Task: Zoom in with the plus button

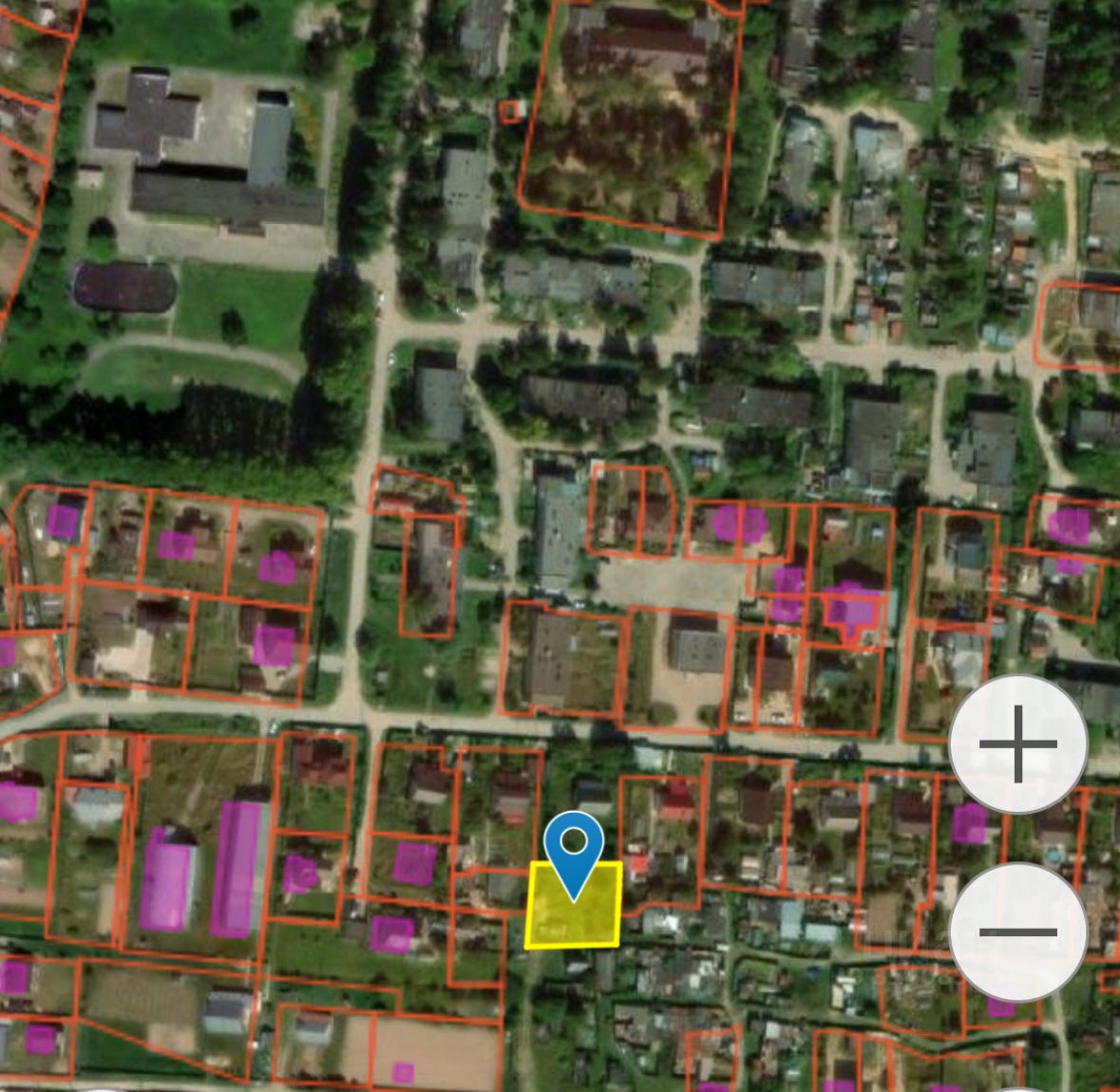Action: (1017, 744)
